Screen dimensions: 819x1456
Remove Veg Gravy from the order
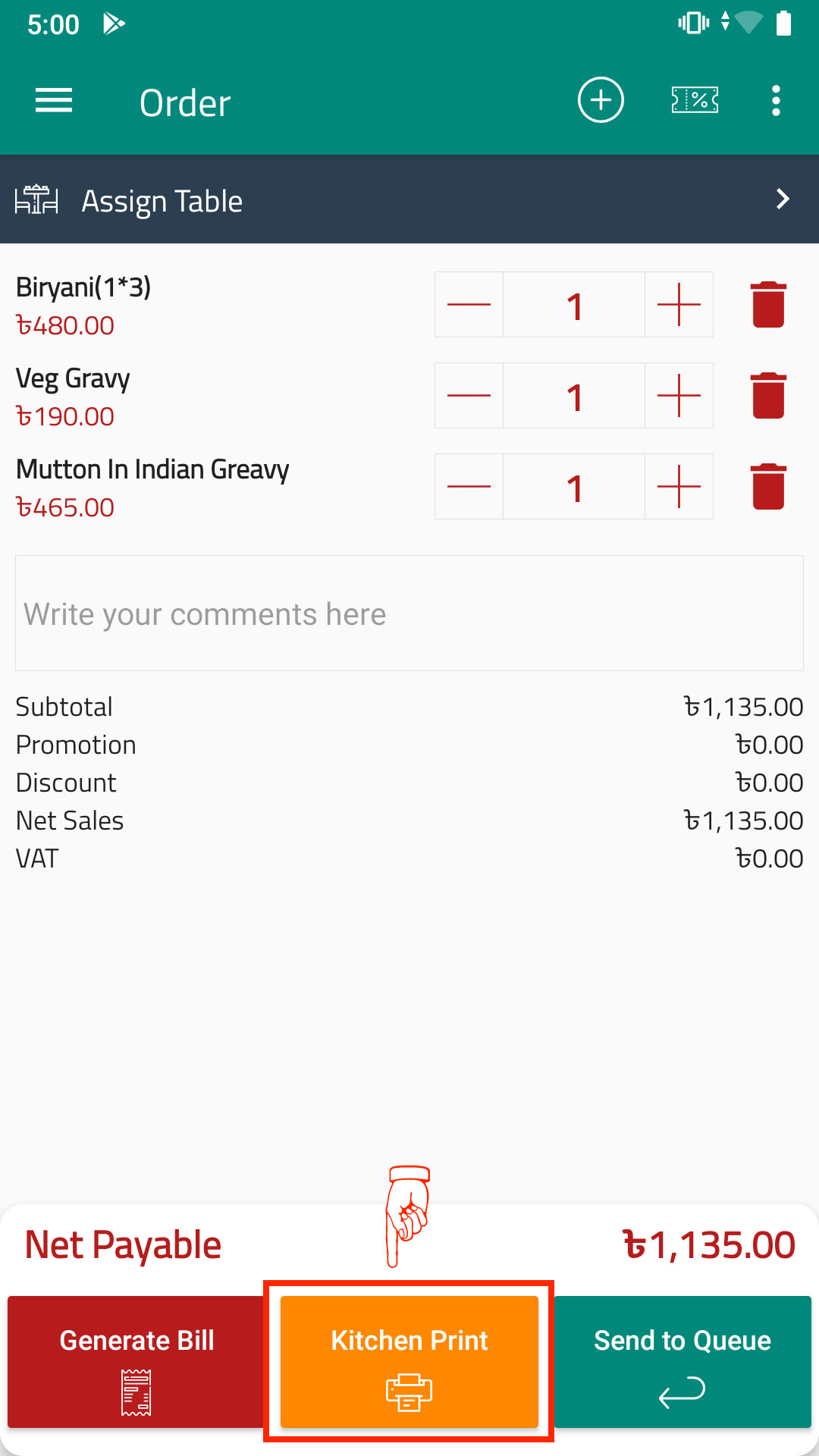click(768, 396)
